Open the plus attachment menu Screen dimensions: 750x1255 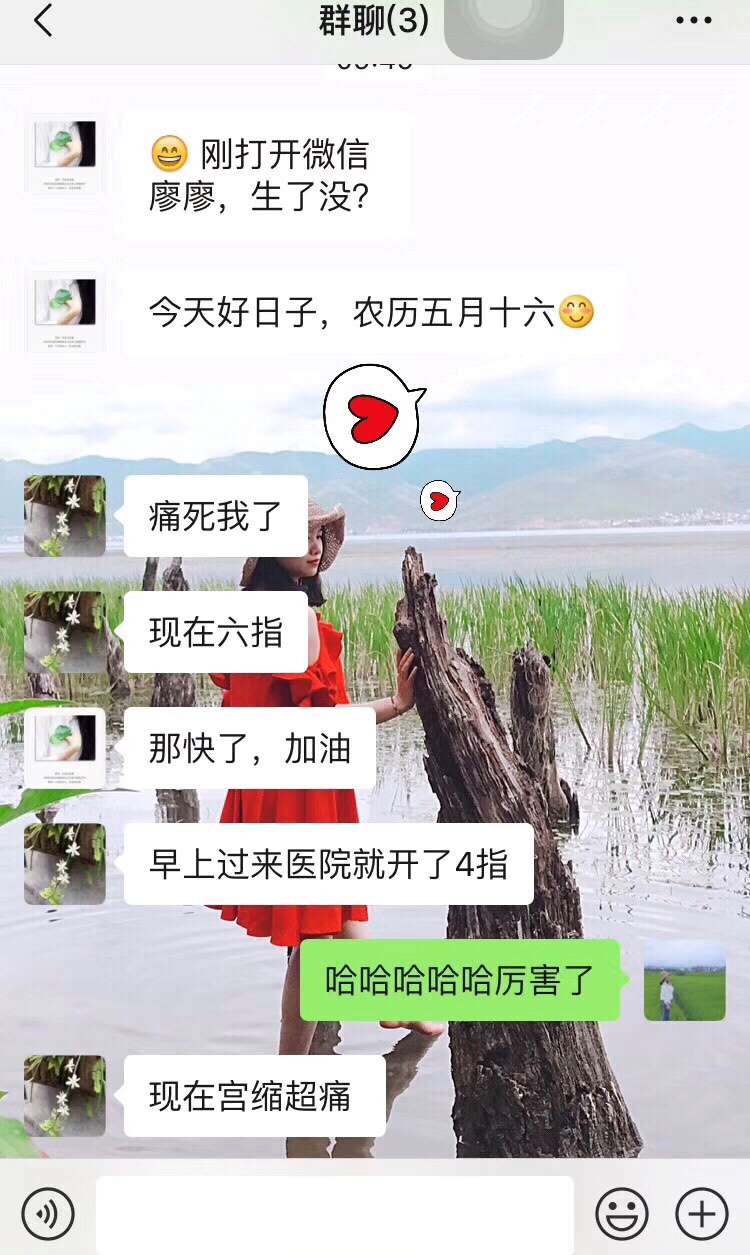click(701, 1214)
